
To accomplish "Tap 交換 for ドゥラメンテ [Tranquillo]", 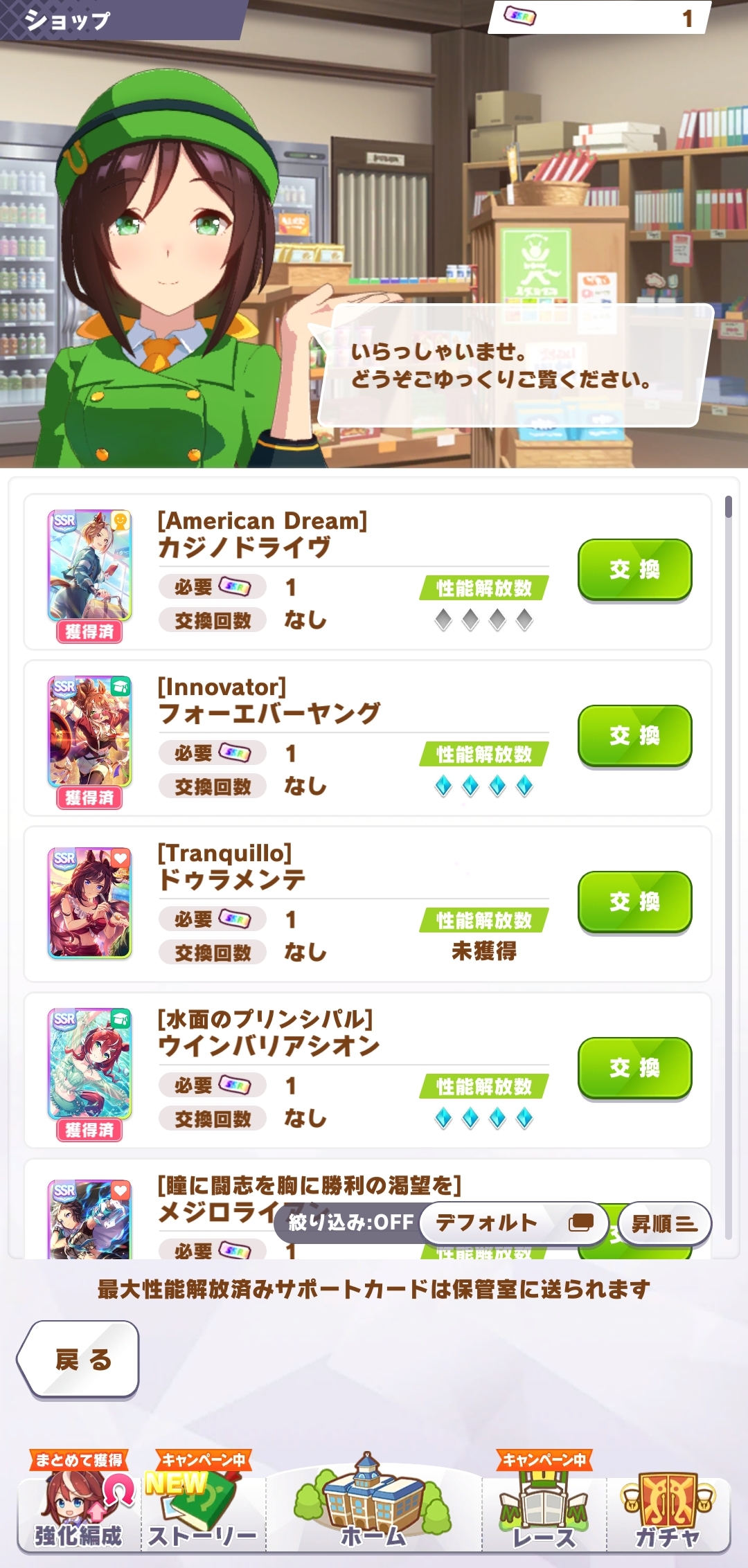I will pos(634,901).
